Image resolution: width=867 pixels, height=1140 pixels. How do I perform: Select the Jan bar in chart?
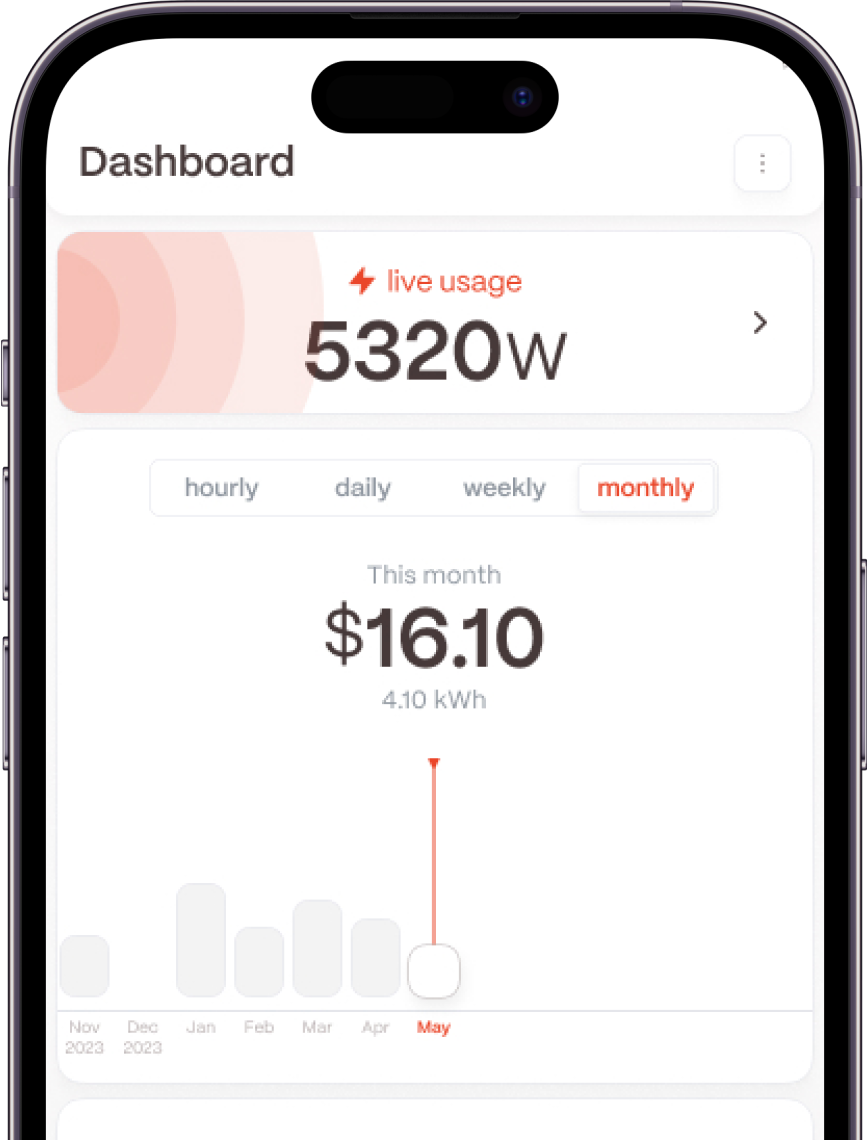point(201,940)
